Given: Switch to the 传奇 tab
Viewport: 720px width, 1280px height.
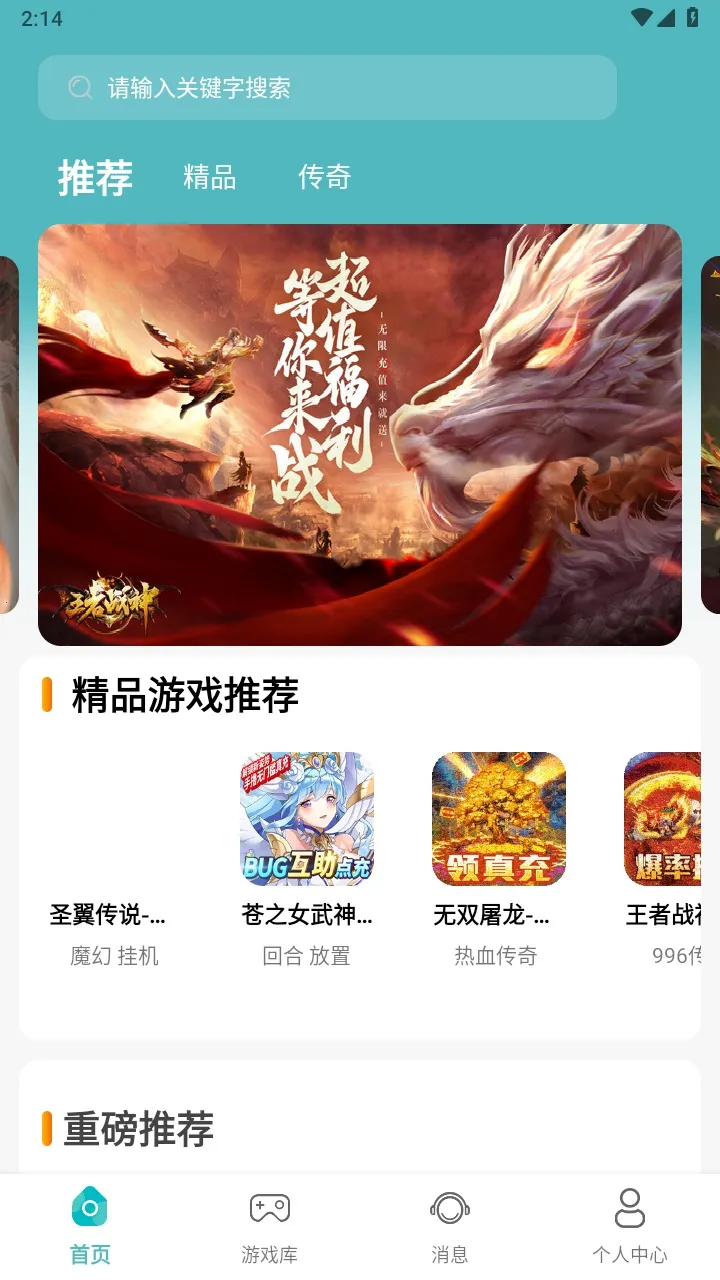Looking at the screenshot, I should click(325, 178).
